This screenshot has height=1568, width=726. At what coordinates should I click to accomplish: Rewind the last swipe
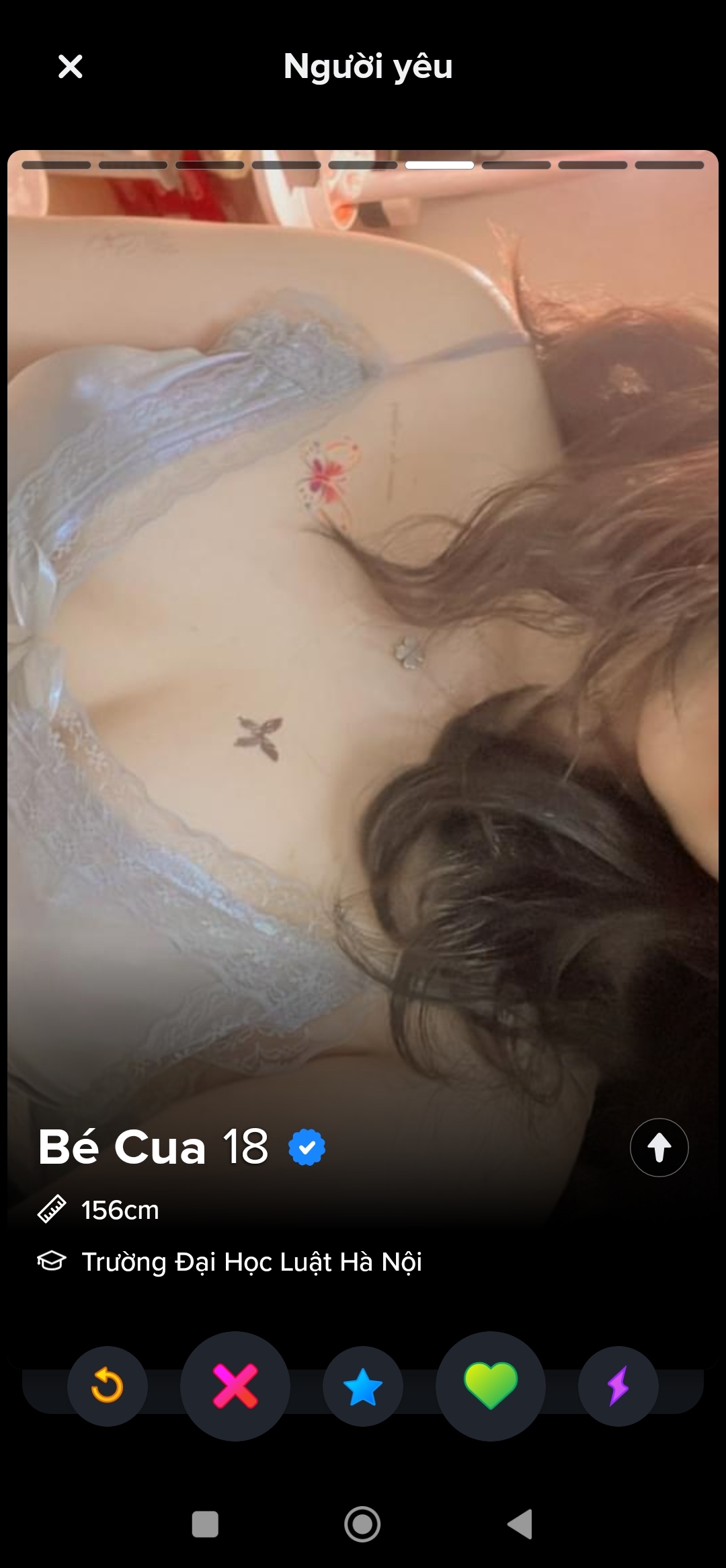click(x=107, y=1386)
